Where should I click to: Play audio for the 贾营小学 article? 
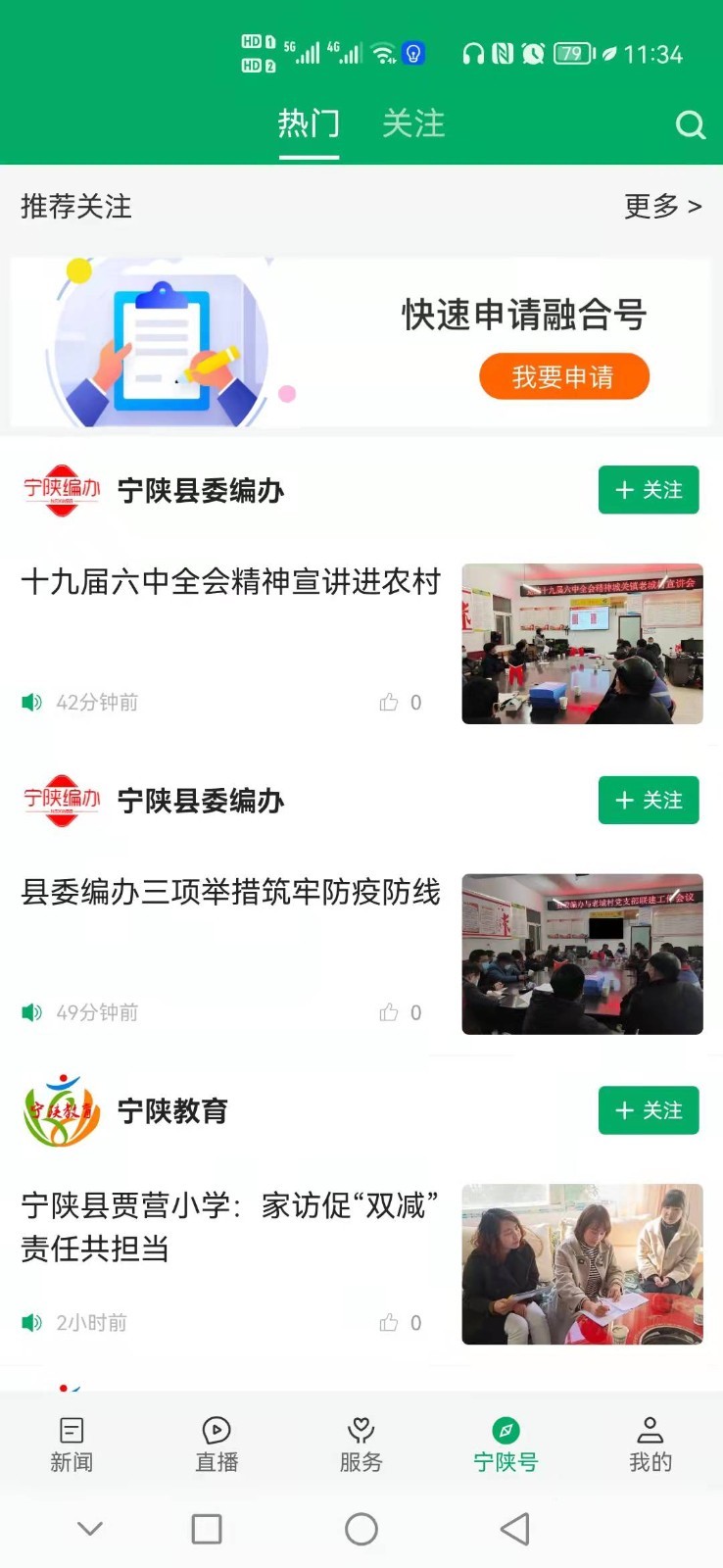pos(32,1323)
